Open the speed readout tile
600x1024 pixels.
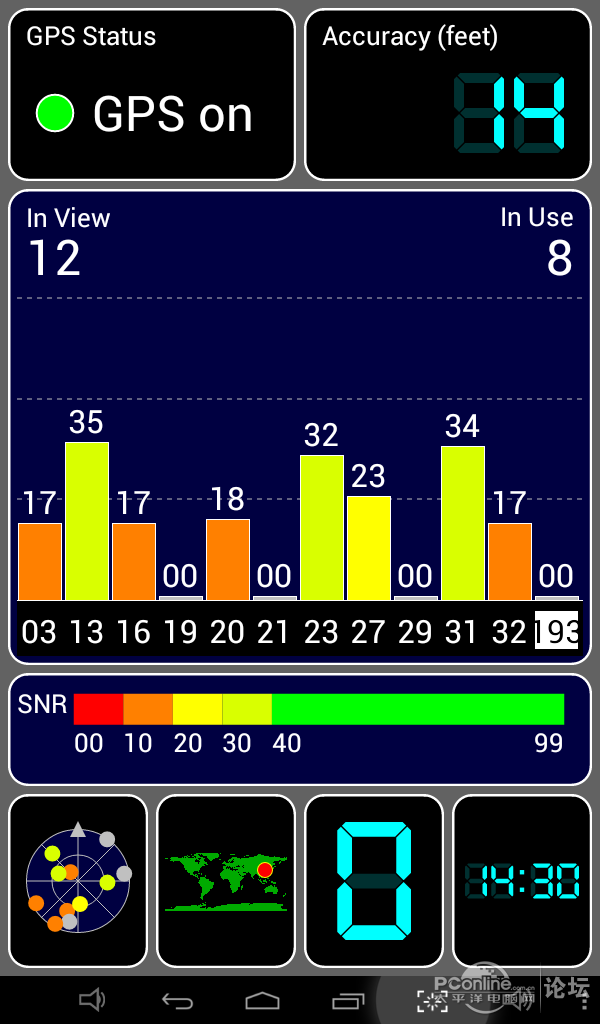(x=374, y=880)
